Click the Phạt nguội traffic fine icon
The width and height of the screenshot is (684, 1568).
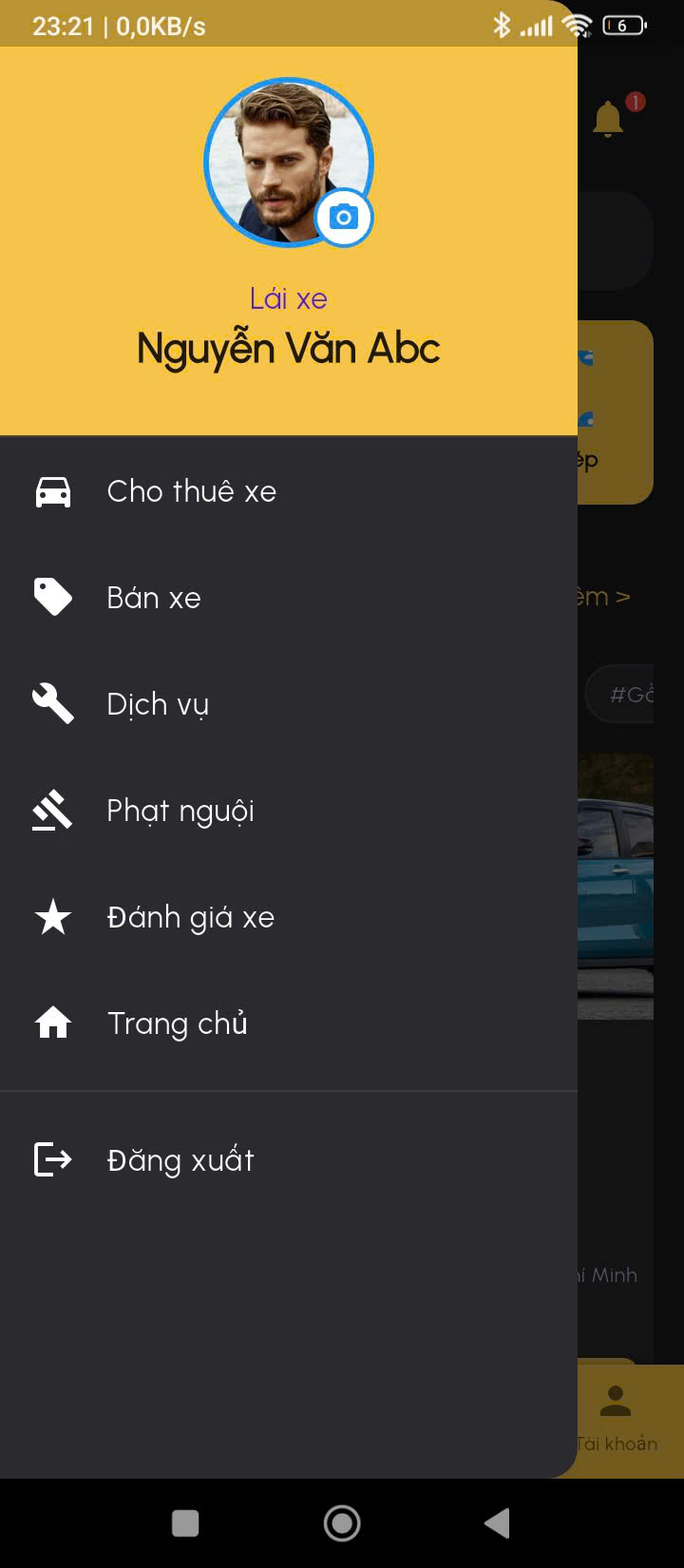[x=52, y=810]
